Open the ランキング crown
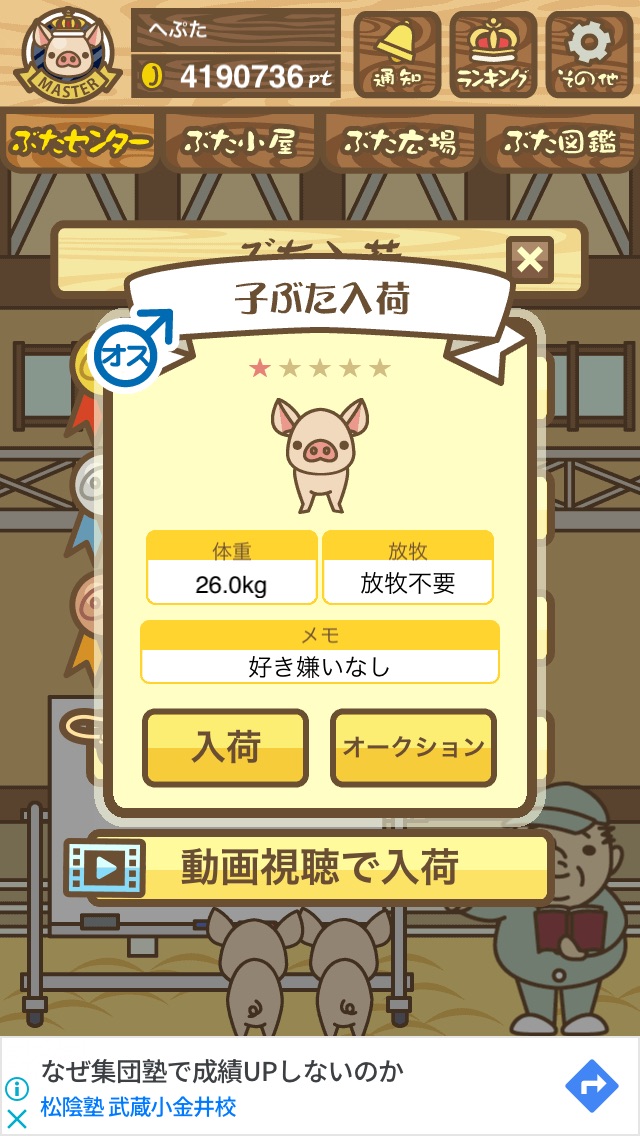This screenshot has width=640, height=1136. pyautogui.click(x=493, y=54)
